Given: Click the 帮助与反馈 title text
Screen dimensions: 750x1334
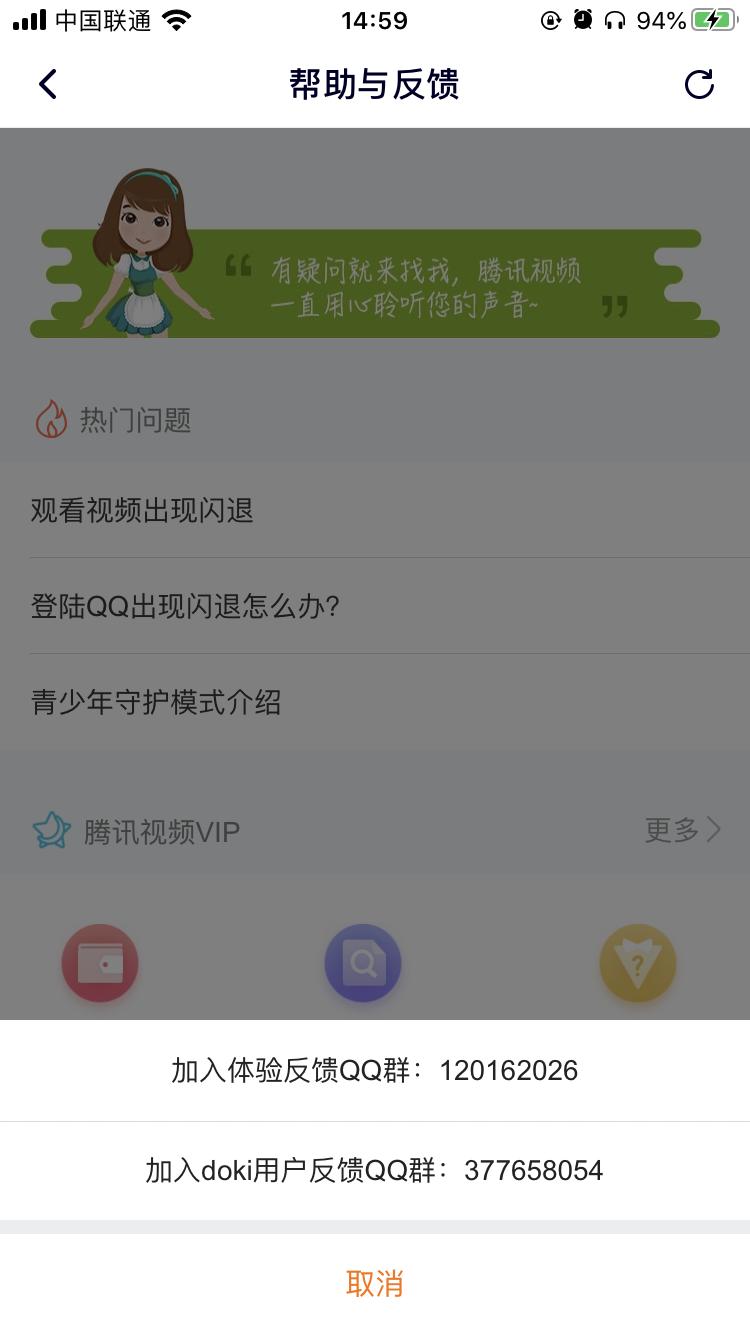Looking at the screenshot, I should 374,84.
